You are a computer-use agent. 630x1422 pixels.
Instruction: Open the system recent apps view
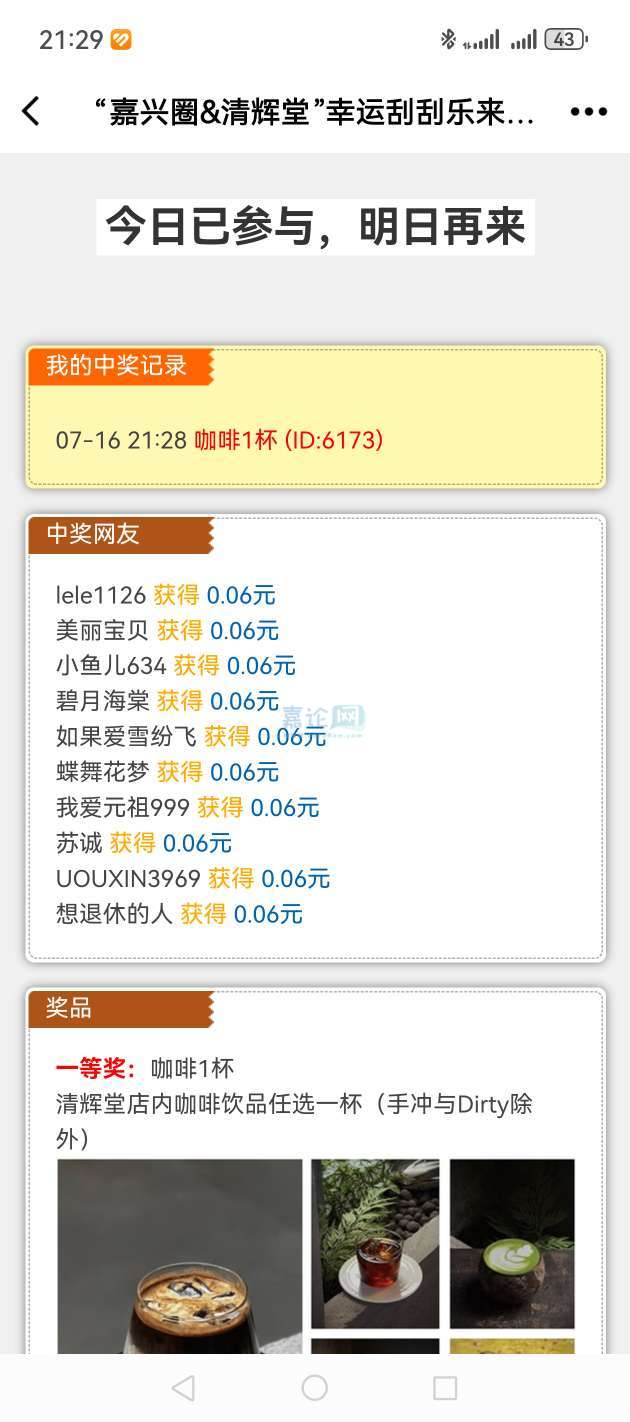pos(445,1387)
